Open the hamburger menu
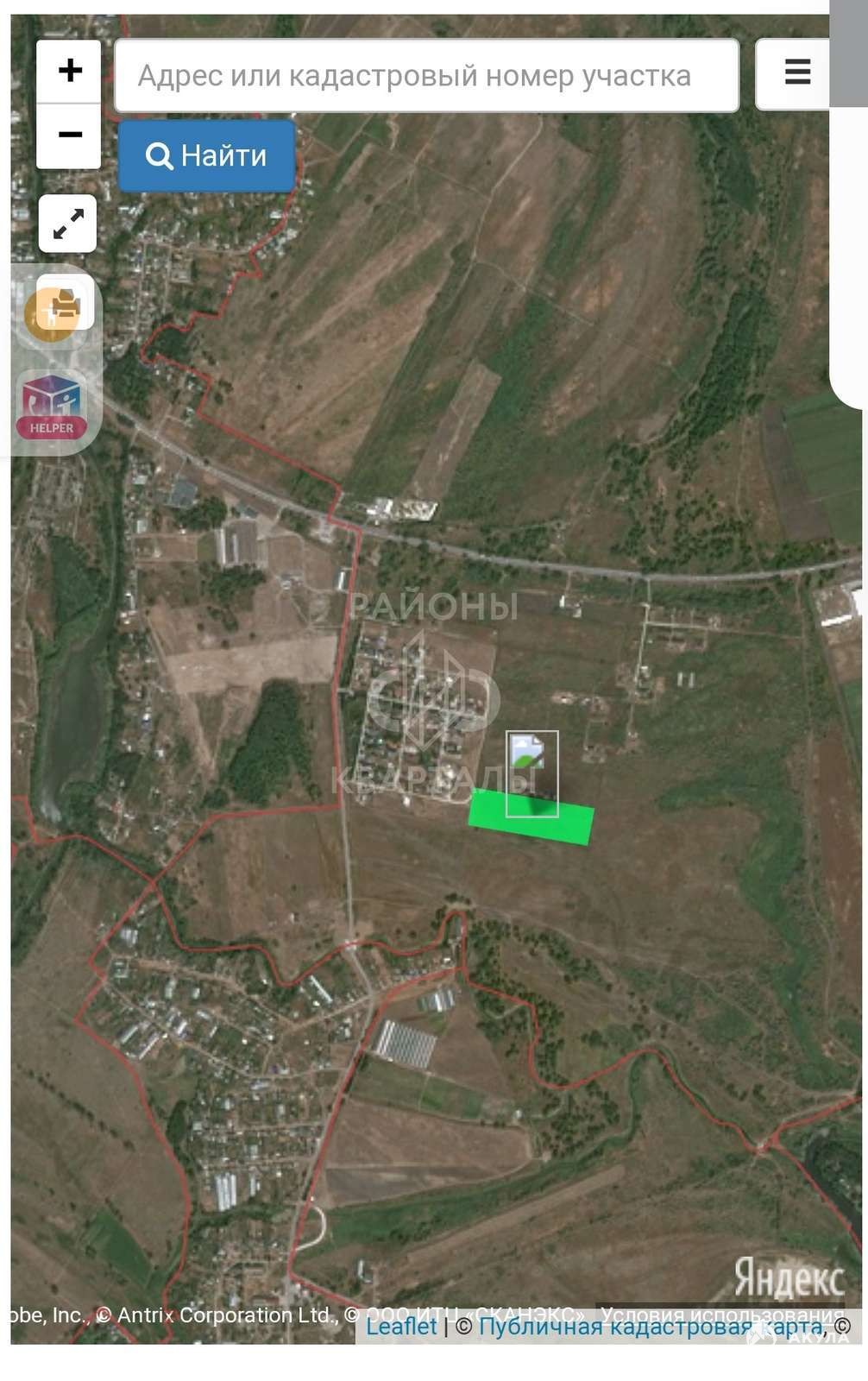Viewport: 868px width, 1381px height. click(x=796, y=73)
